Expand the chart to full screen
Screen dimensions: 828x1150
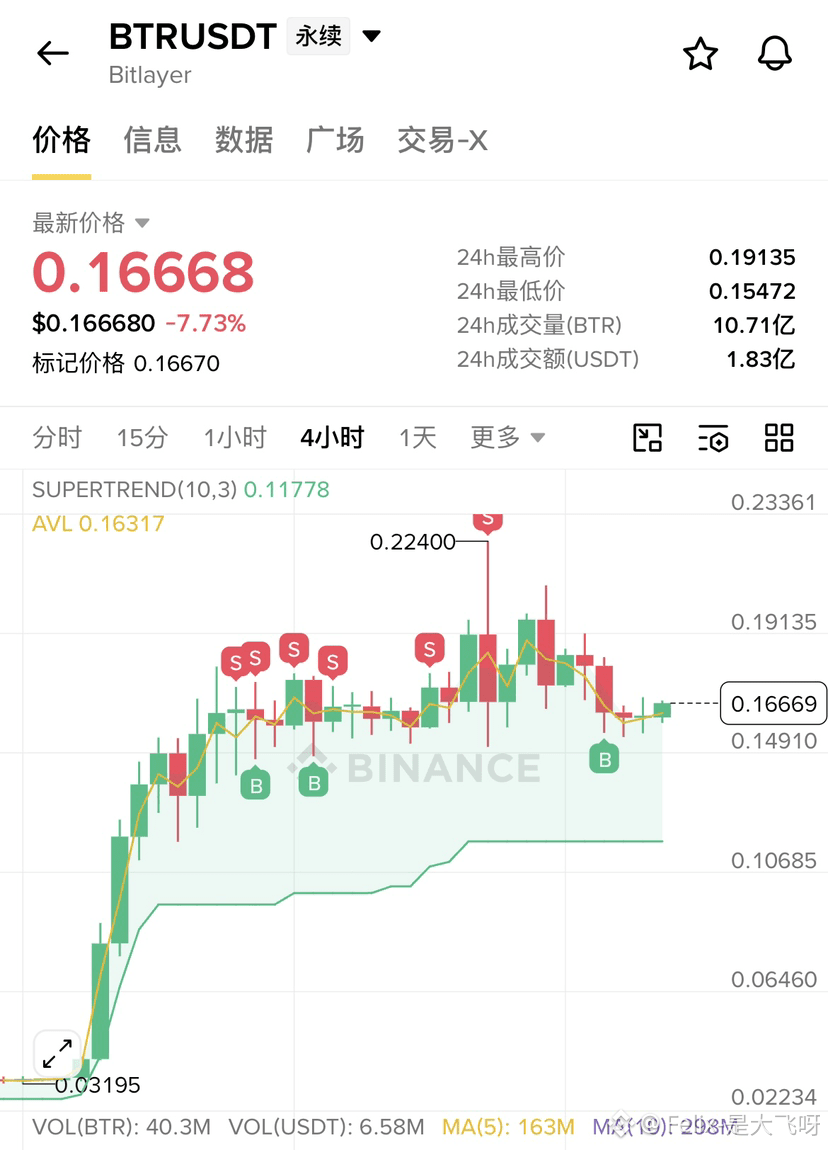coord(57,1054)
